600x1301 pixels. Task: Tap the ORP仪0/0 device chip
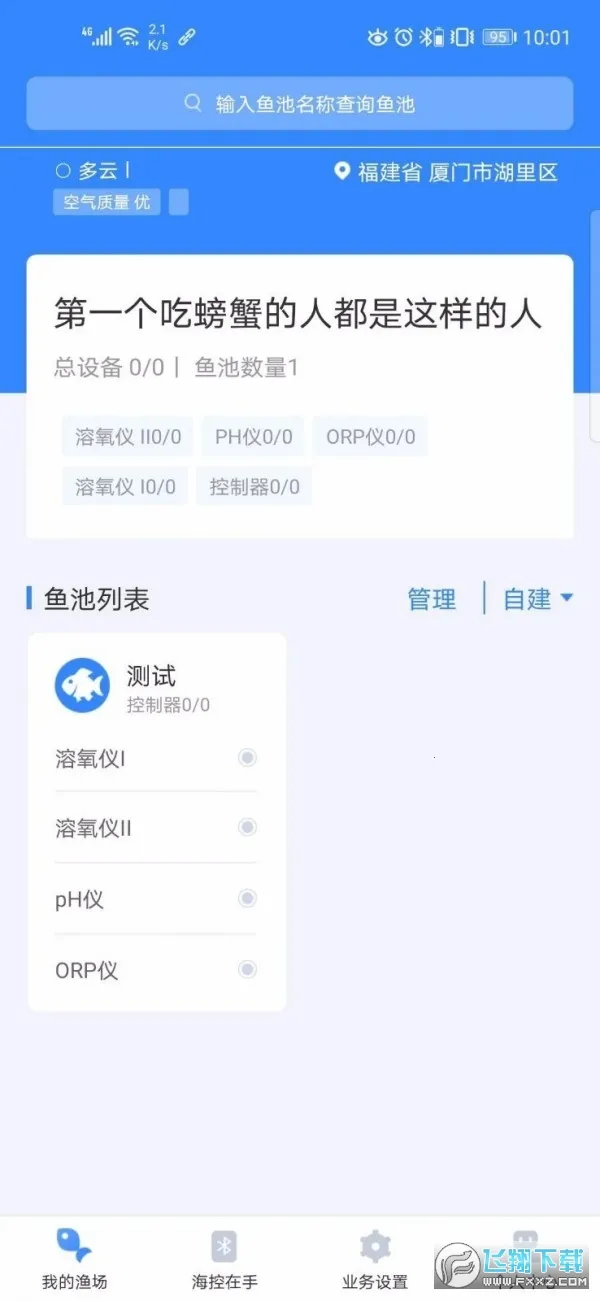tap(370, 436)
